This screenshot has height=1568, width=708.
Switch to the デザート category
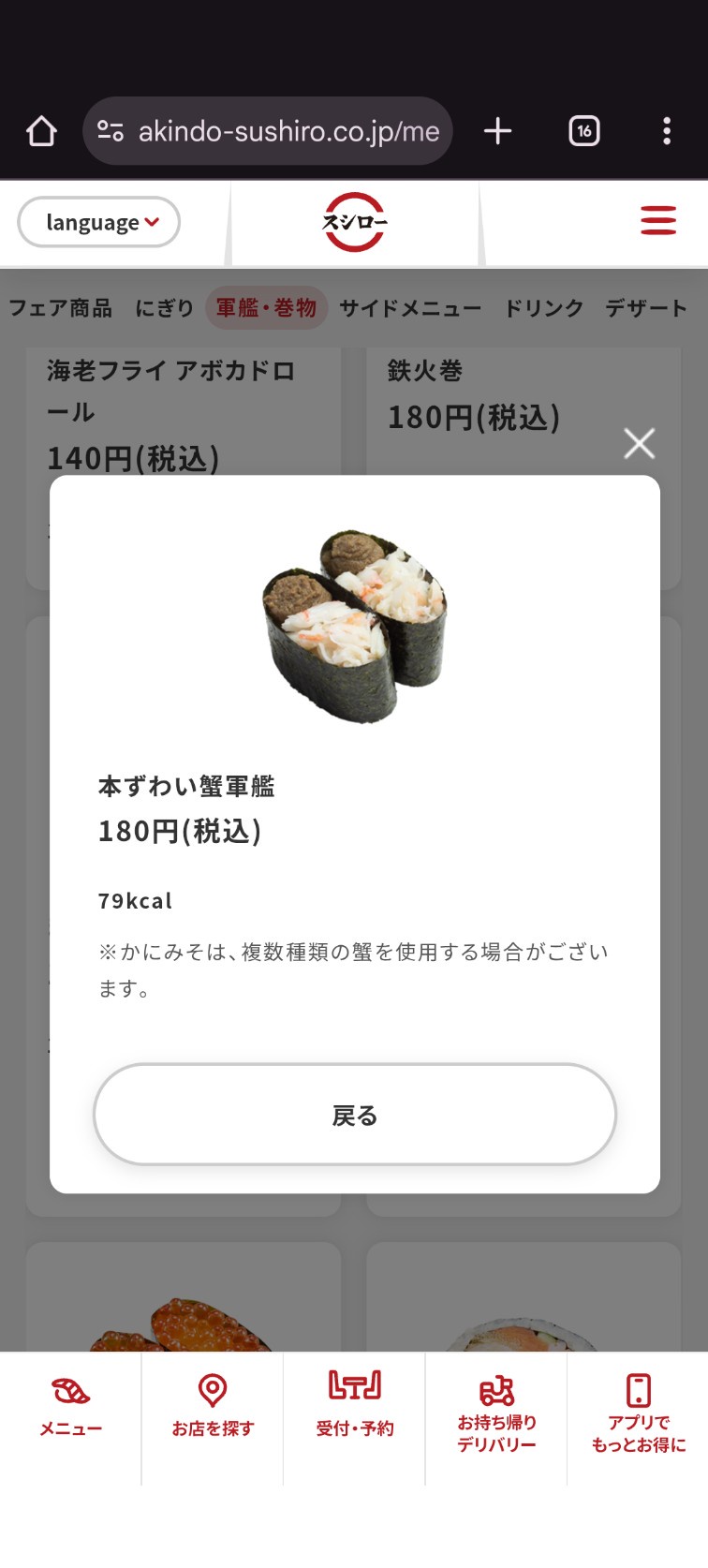[645, 308]
